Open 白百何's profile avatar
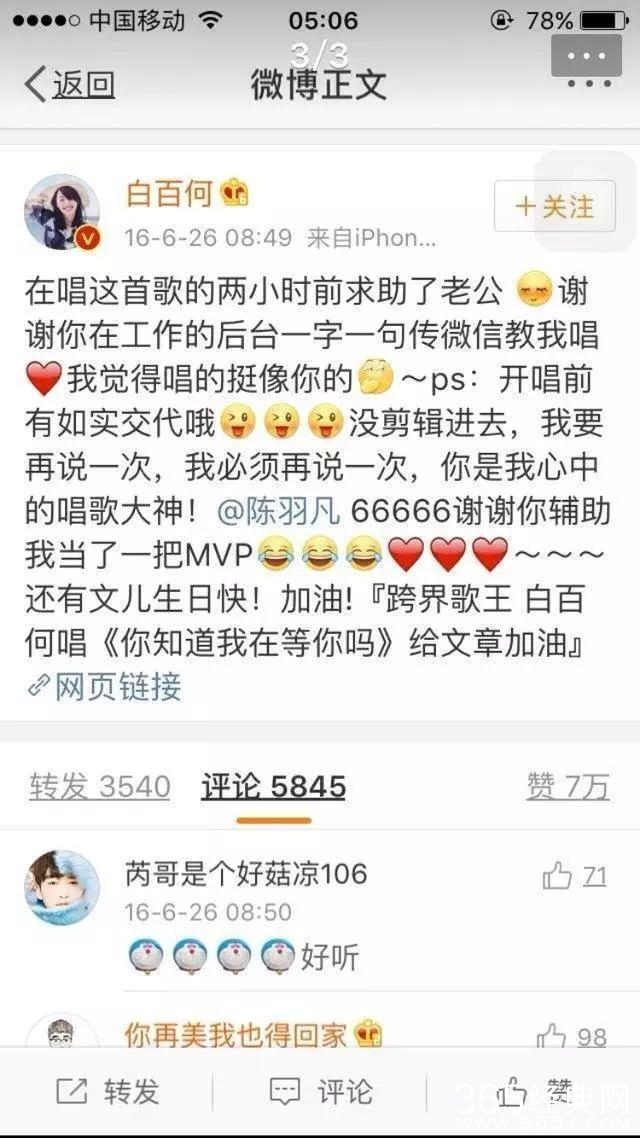Screen dimensions: 640x1138 click(62, 211)
